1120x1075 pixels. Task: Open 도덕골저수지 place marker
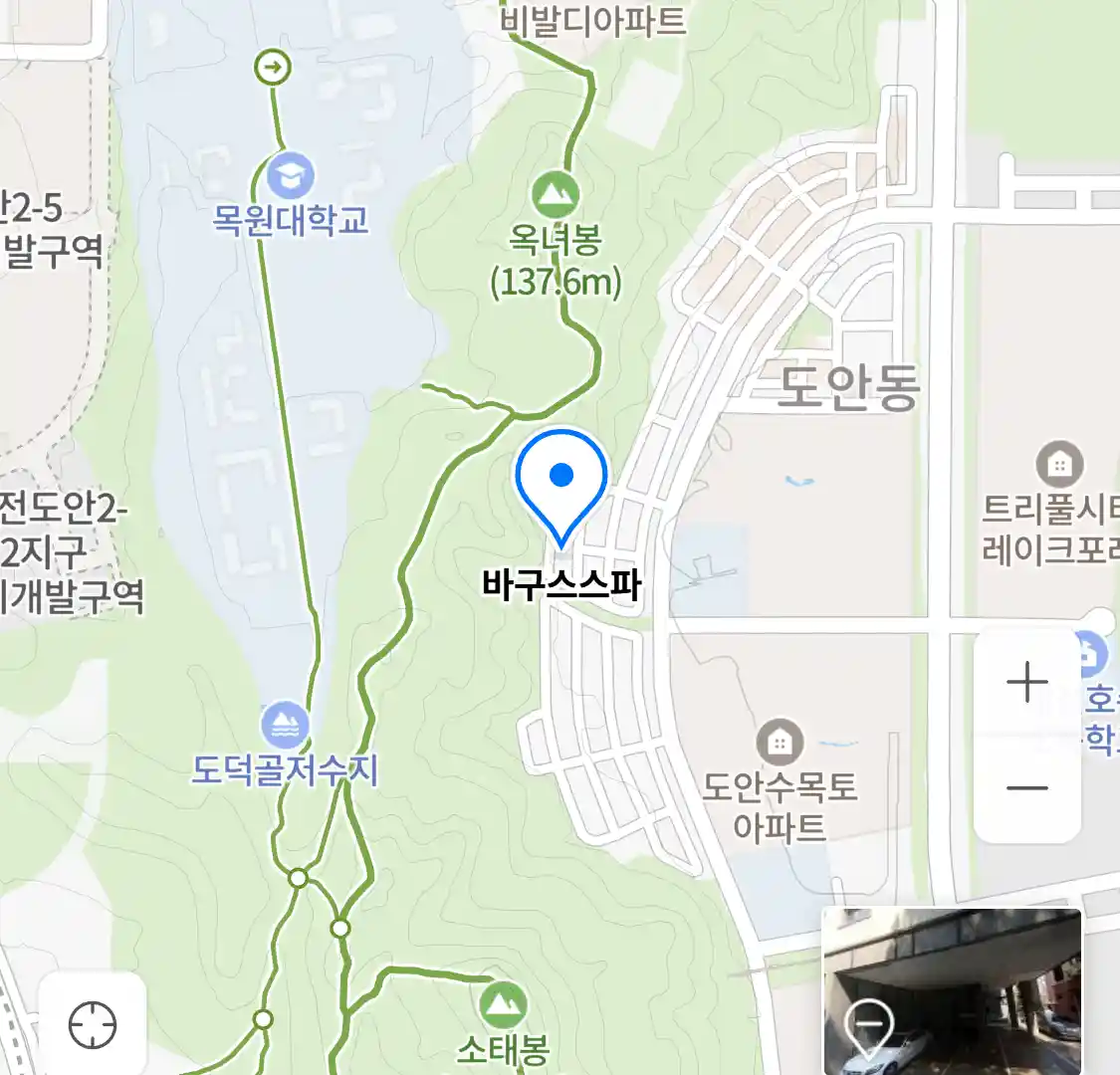(x=285, y=725)
